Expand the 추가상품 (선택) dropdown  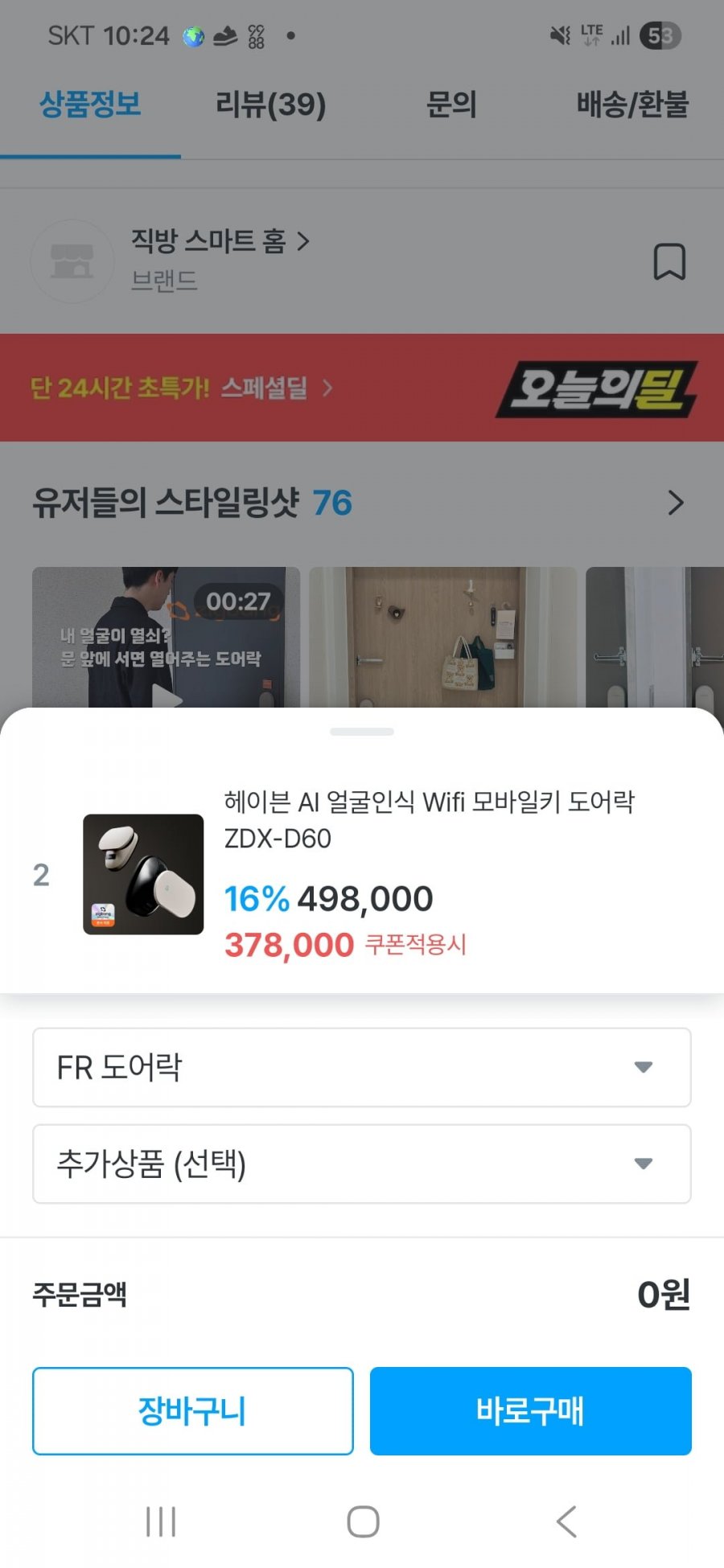point(361,1164)
